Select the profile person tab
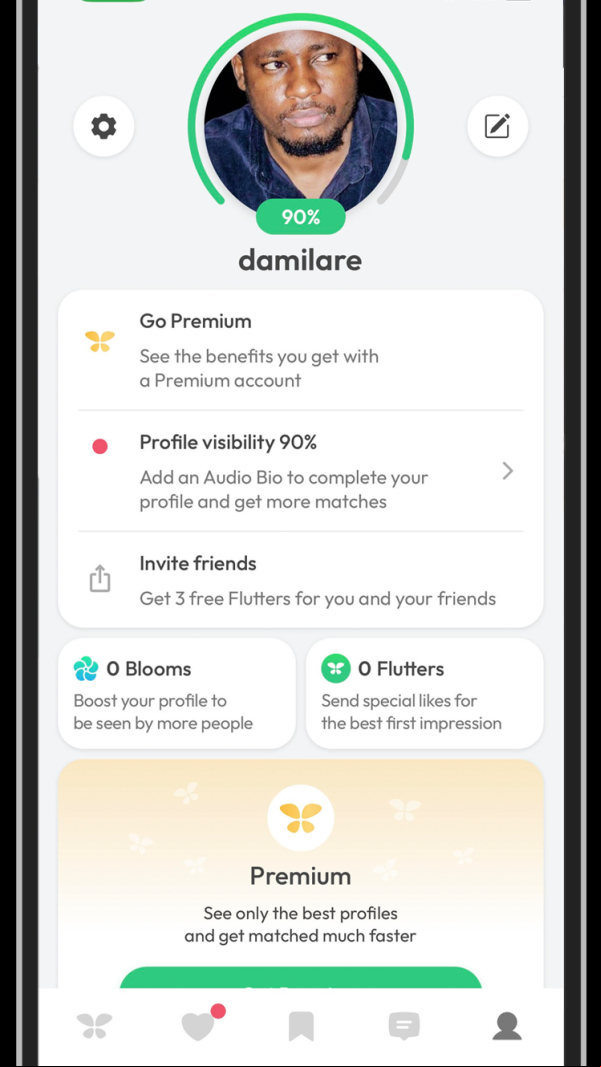Image resolution: width=601 pixels, height=1067 pixels. pos(507,1025)
